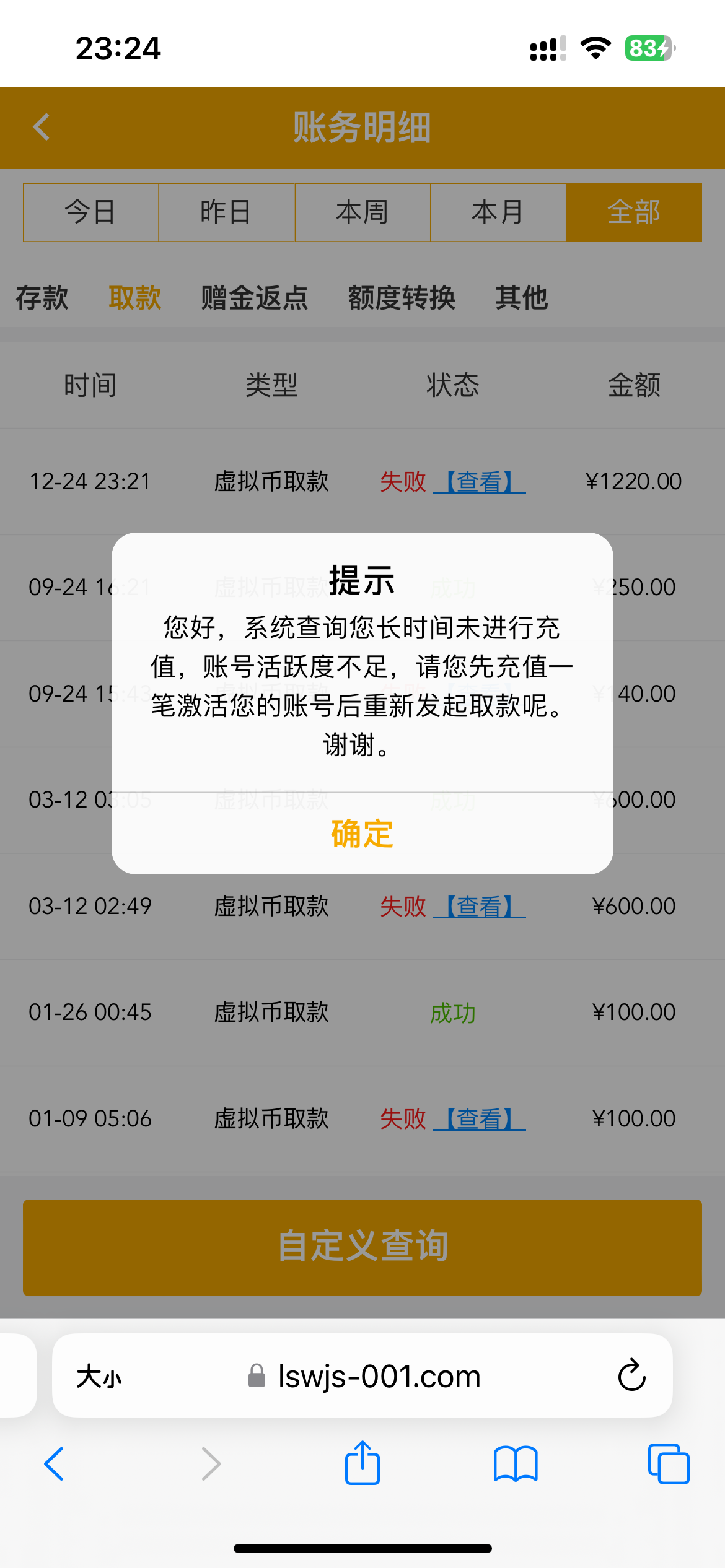Select the 今日 date filter
This screenshot has width=725, height=1568.
(x=90, y=212)
